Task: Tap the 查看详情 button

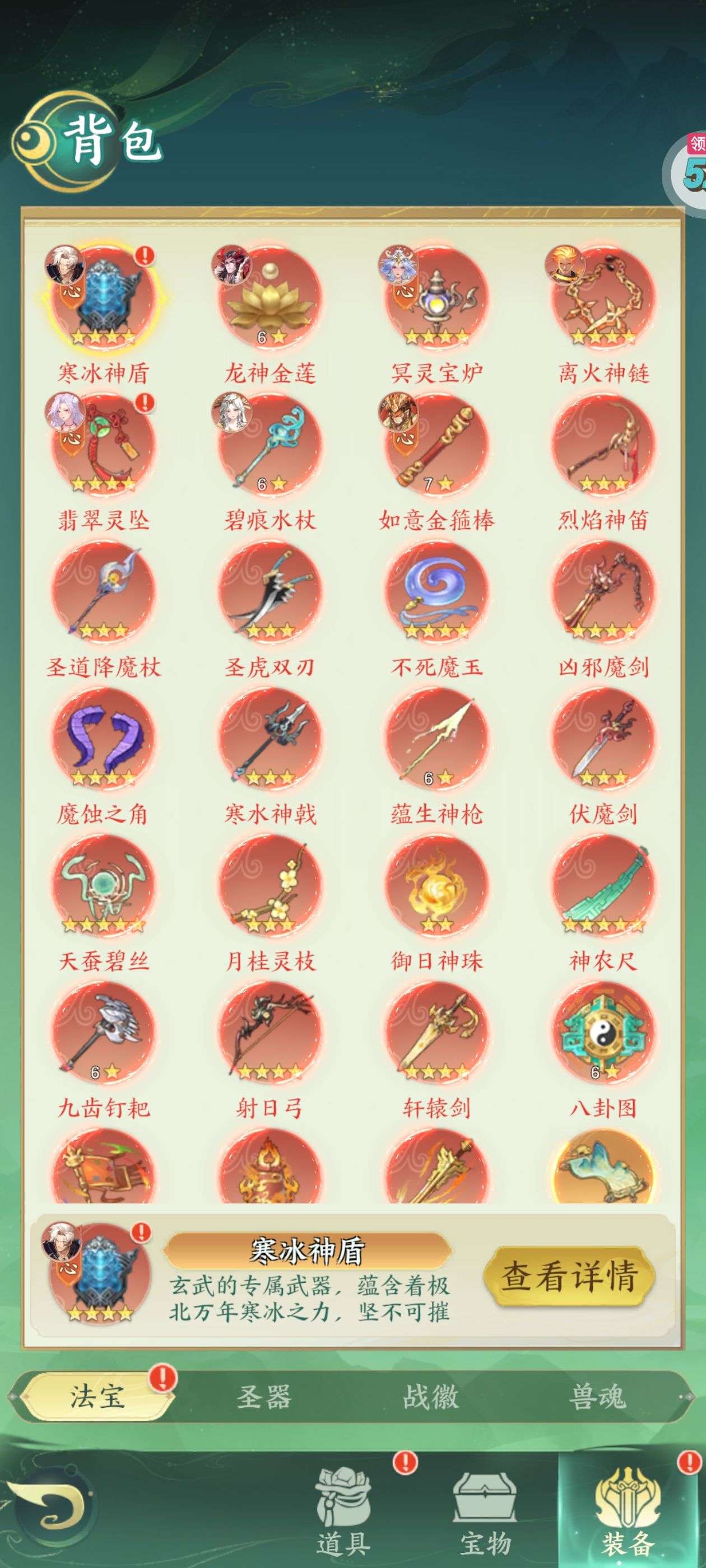Action: click(x=569, y=1277)
